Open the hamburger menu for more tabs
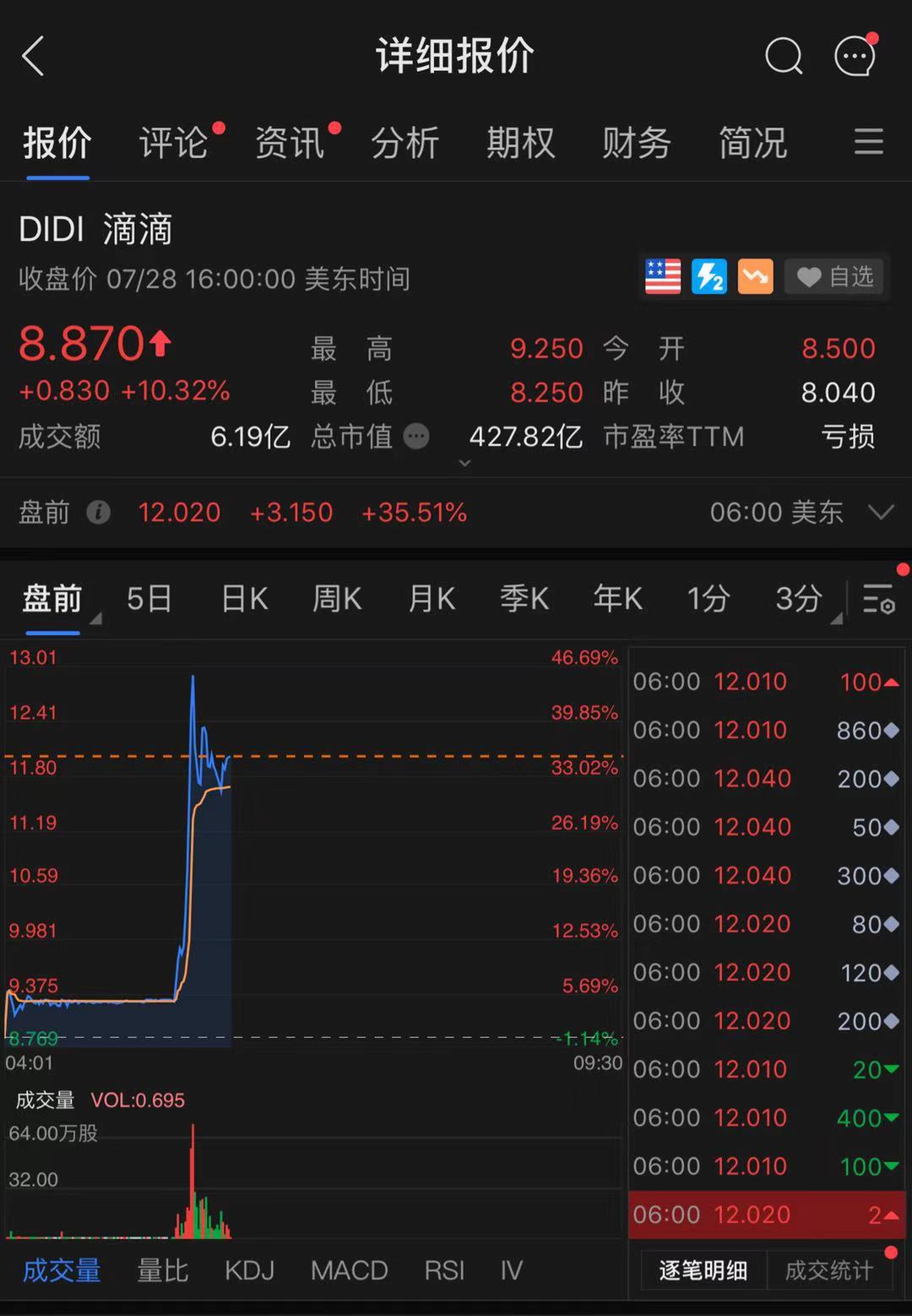Image resolution: width=912 pixels, height=1316 pixels. (868, 143)
